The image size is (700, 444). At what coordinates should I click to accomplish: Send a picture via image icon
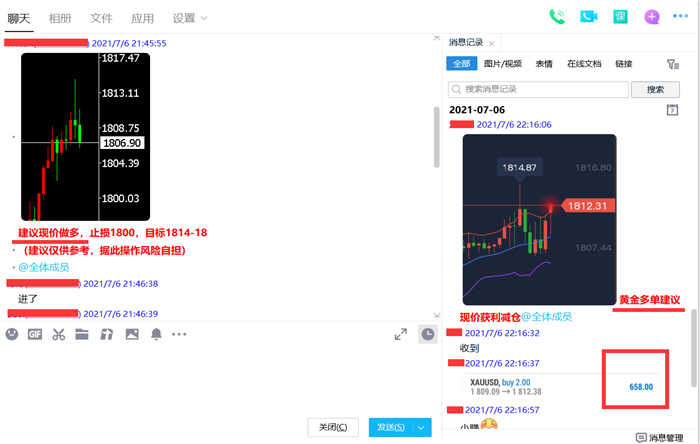click(132, 334)
